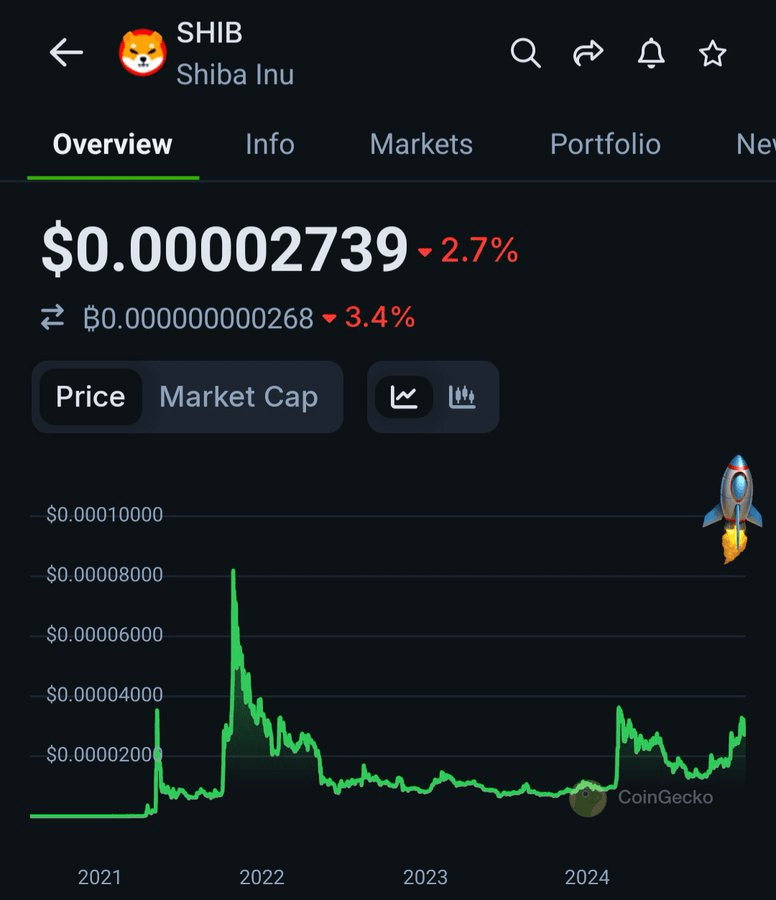Image resolution: width=776 pixels, height=900 pixels.
Task: Switch to the Portfolio tab
Action: 605,144
